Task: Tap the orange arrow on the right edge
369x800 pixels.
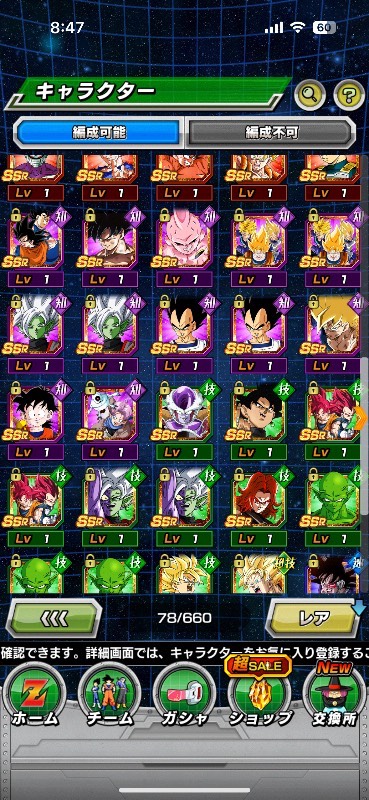Action: pos(364,417)
